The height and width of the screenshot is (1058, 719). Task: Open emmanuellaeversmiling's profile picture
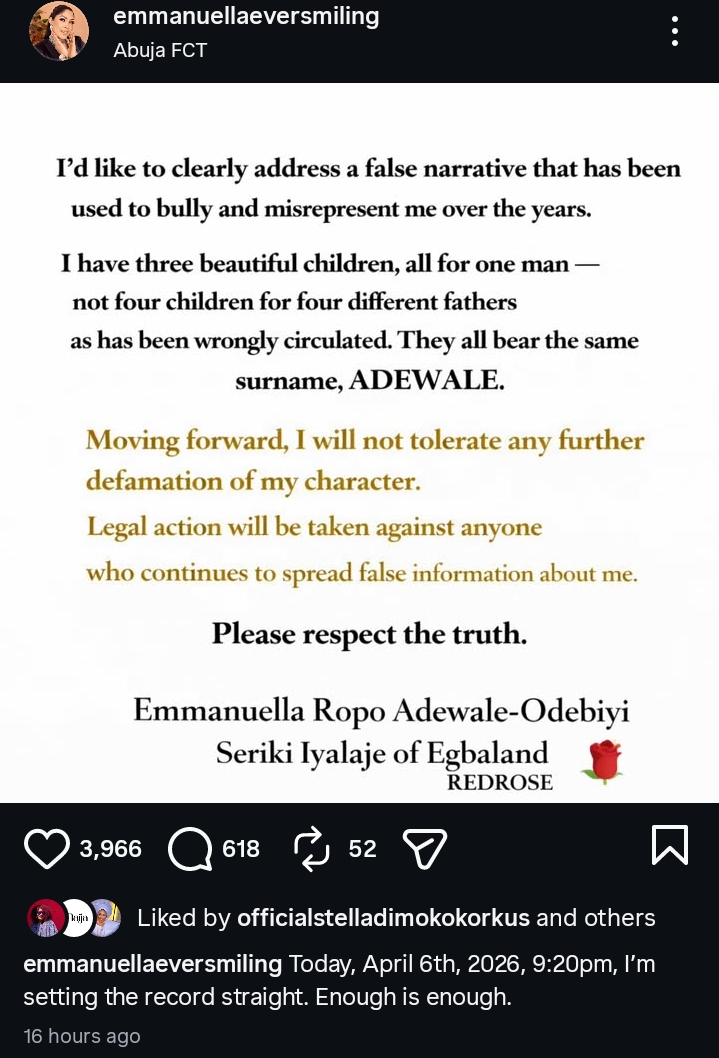click(59, 31)
